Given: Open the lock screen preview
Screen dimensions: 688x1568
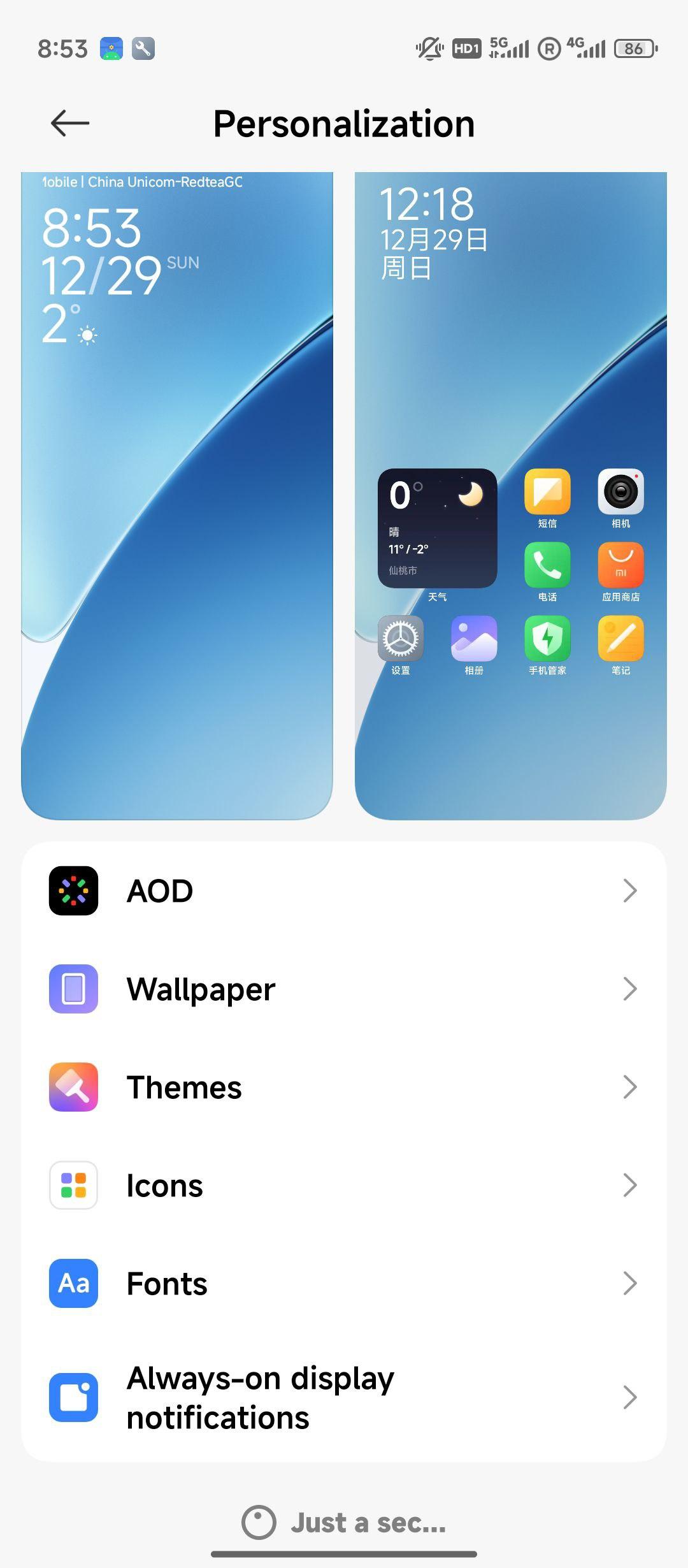Looking at the screenshot, I should coord(177,495).
